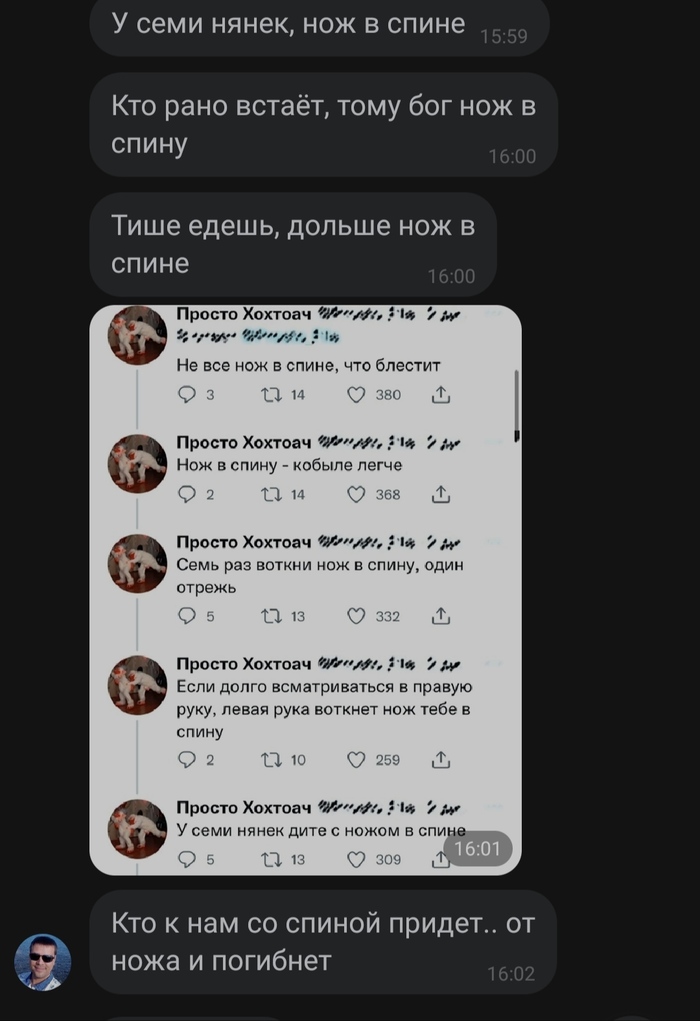Open the sender's profile avatar with sunglasses
700x1021 pixels.
(43, 962)
